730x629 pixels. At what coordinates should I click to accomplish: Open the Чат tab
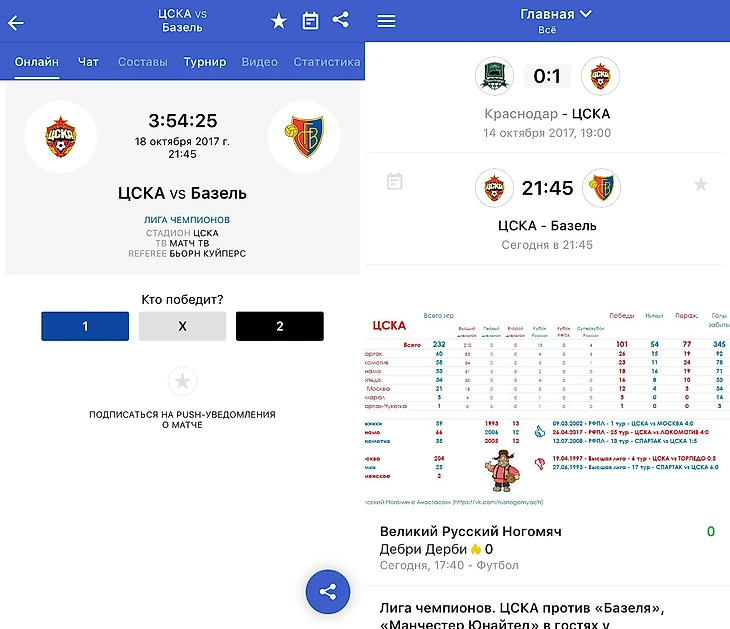[88, 62]
